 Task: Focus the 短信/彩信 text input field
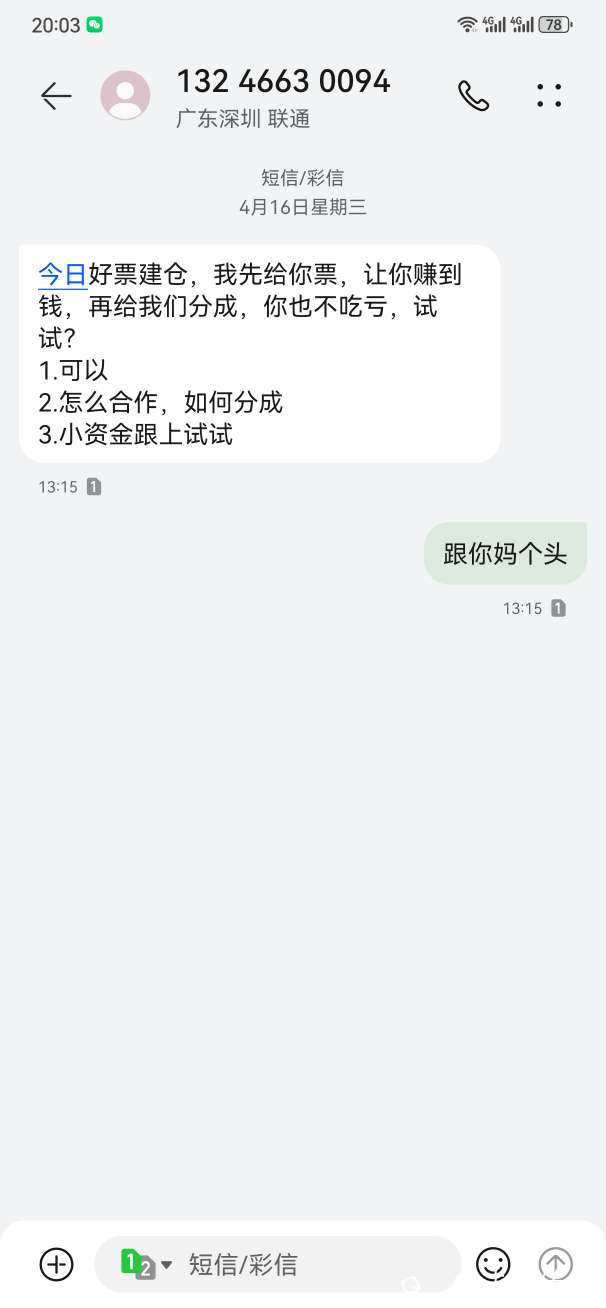[310, 1264]
